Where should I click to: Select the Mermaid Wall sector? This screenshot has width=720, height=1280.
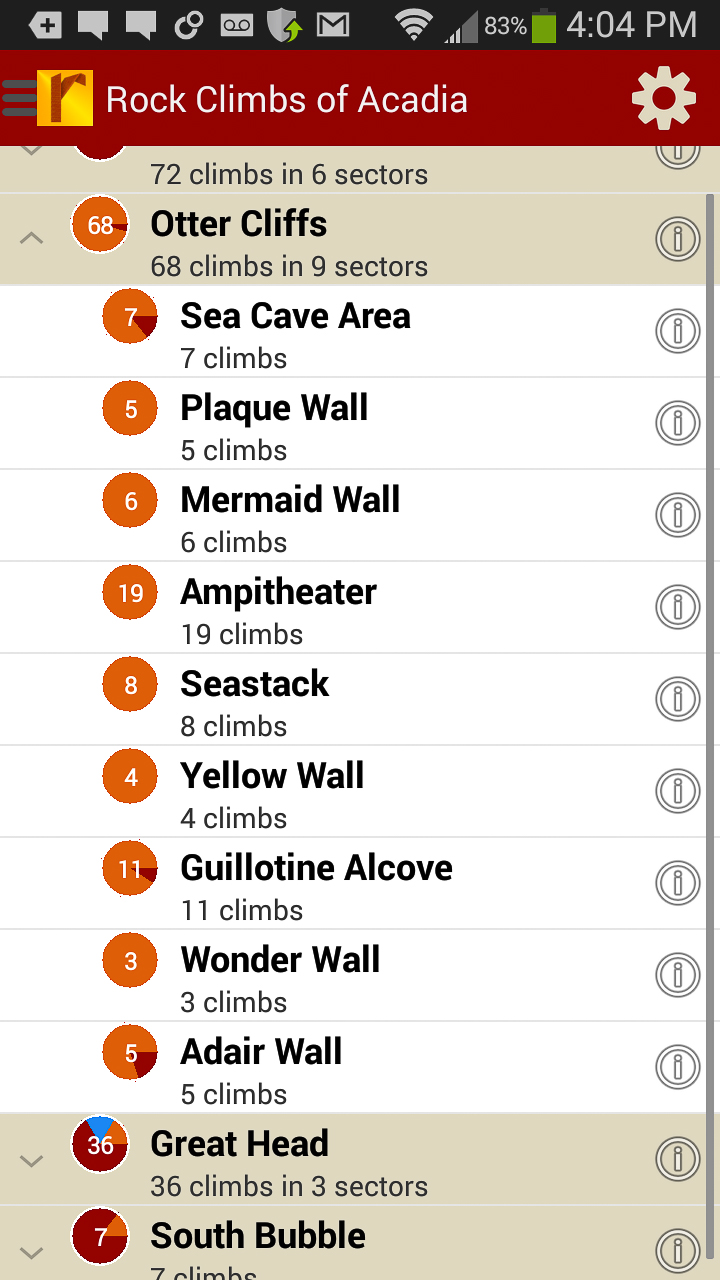(x=290, y=516)
